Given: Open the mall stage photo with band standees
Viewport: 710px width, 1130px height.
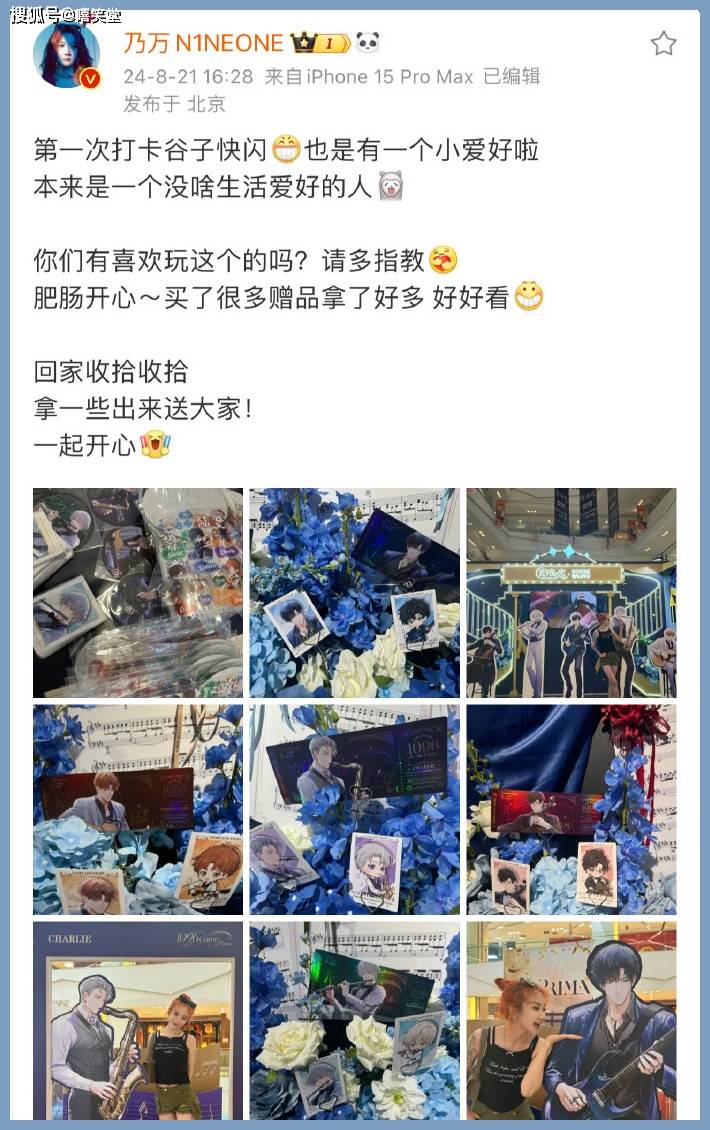Looking at the screenshot, I should coord(571,592).
